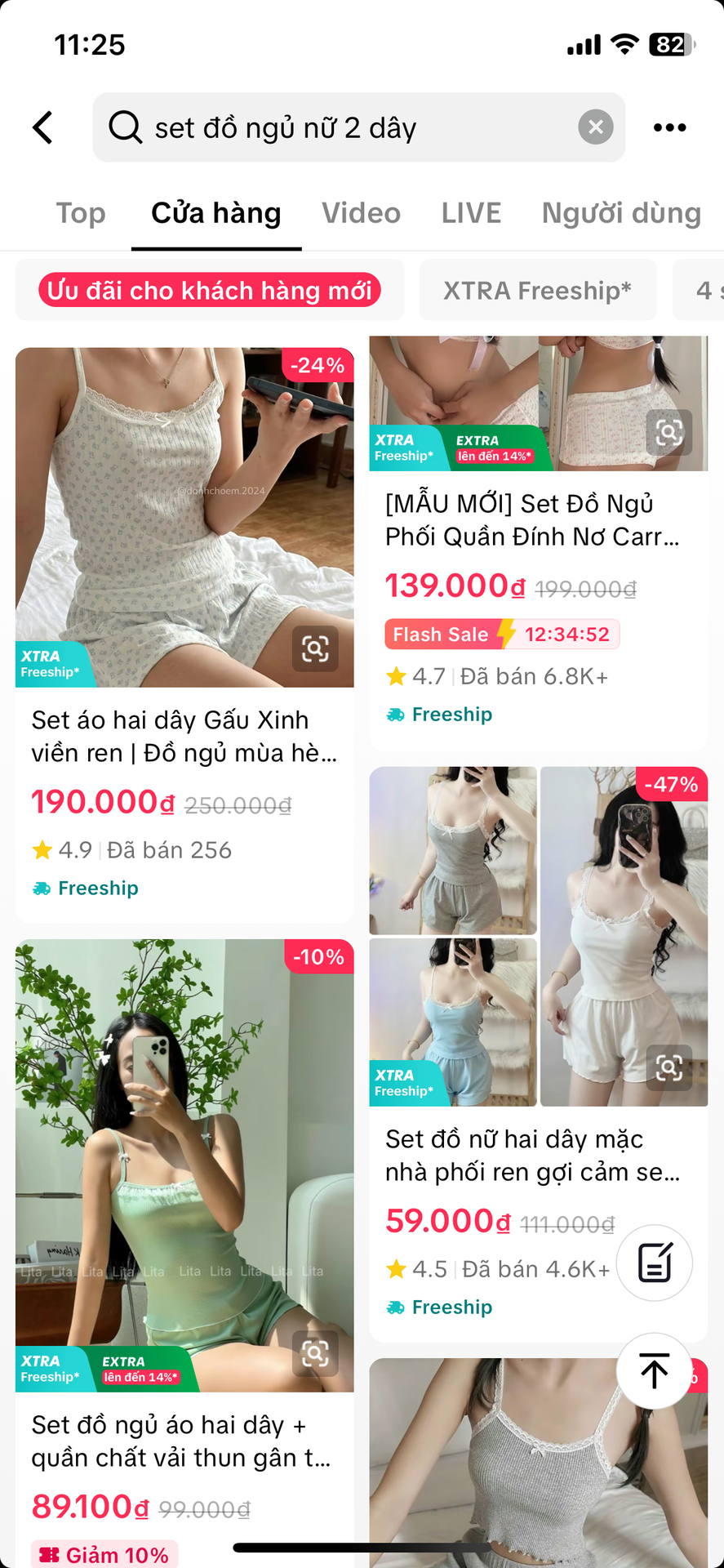Find similar items for MẪU MỚI set

669,433
